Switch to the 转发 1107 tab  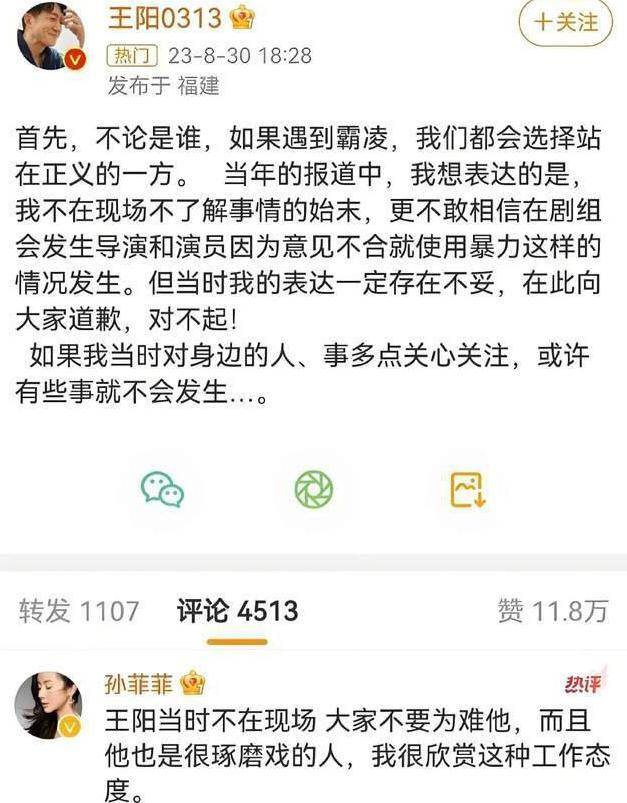[x=79, y=610]
